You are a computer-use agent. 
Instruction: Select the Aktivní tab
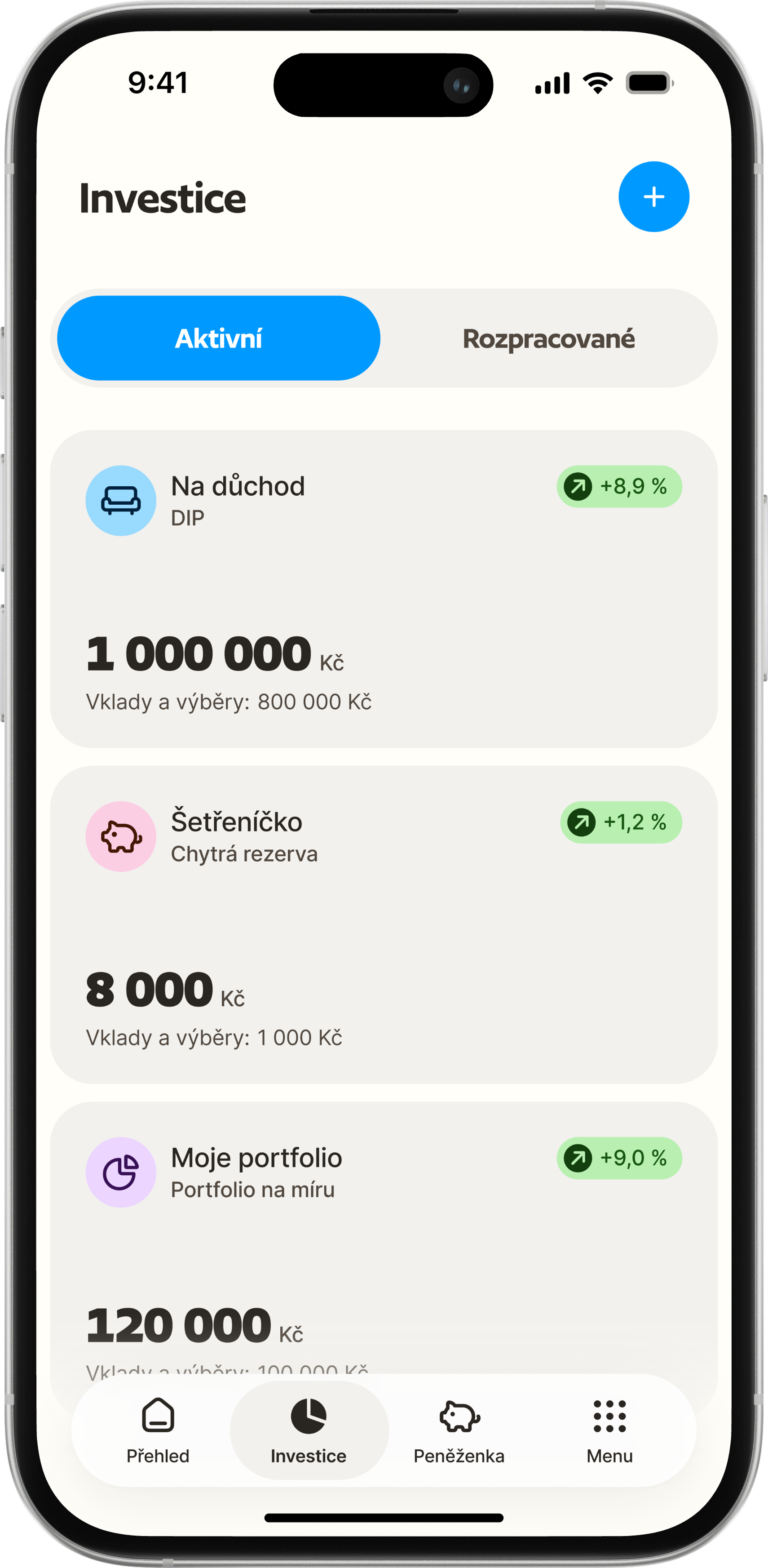click(219, 338)
